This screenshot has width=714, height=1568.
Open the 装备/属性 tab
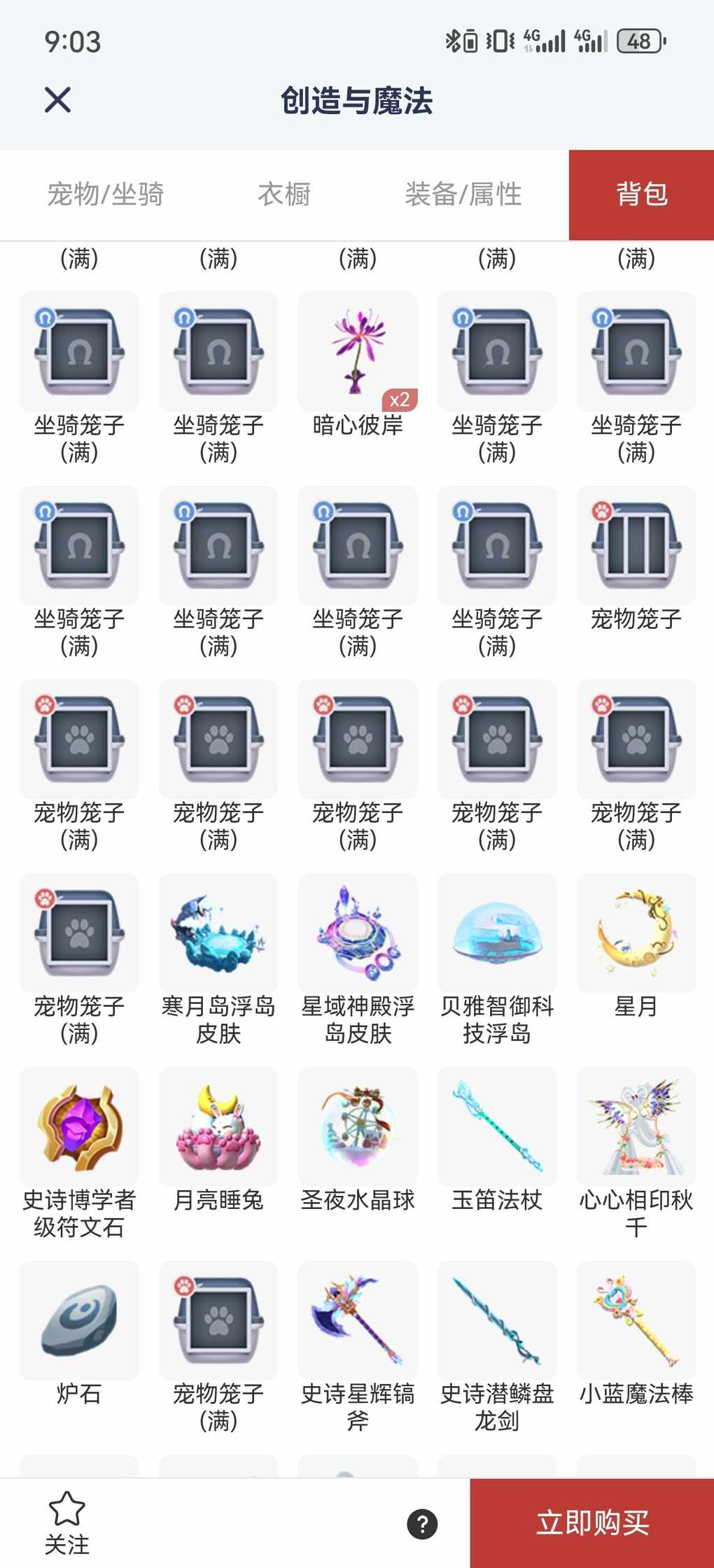[x=463, y=195]
